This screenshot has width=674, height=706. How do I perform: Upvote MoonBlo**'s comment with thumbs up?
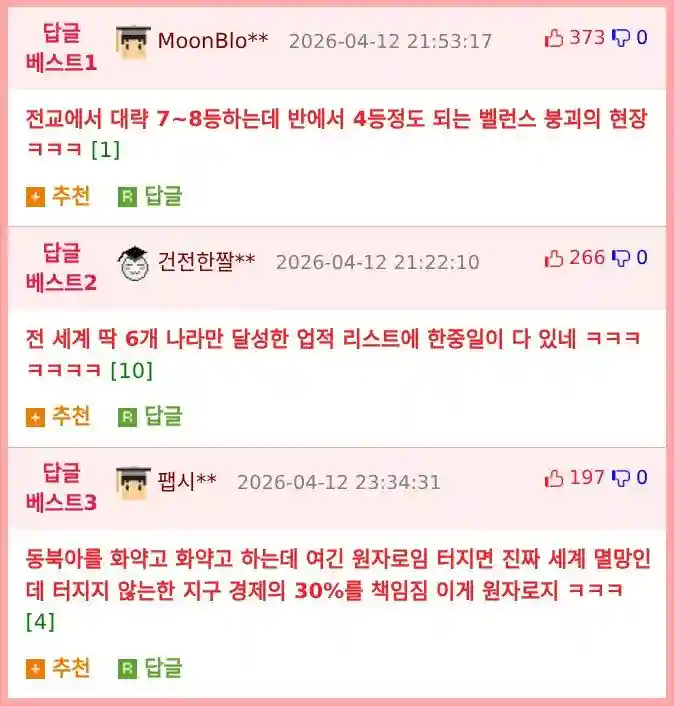[554, 38]
